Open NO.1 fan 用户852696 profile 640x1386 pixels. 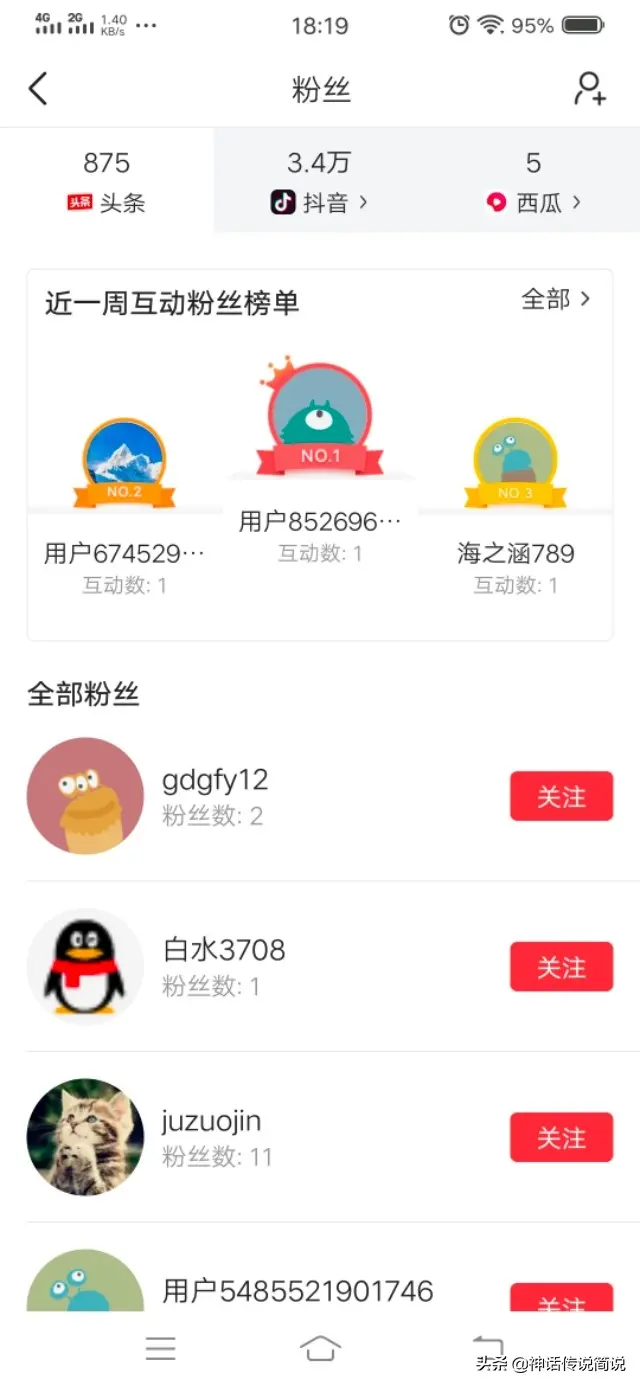coord(320,418)
